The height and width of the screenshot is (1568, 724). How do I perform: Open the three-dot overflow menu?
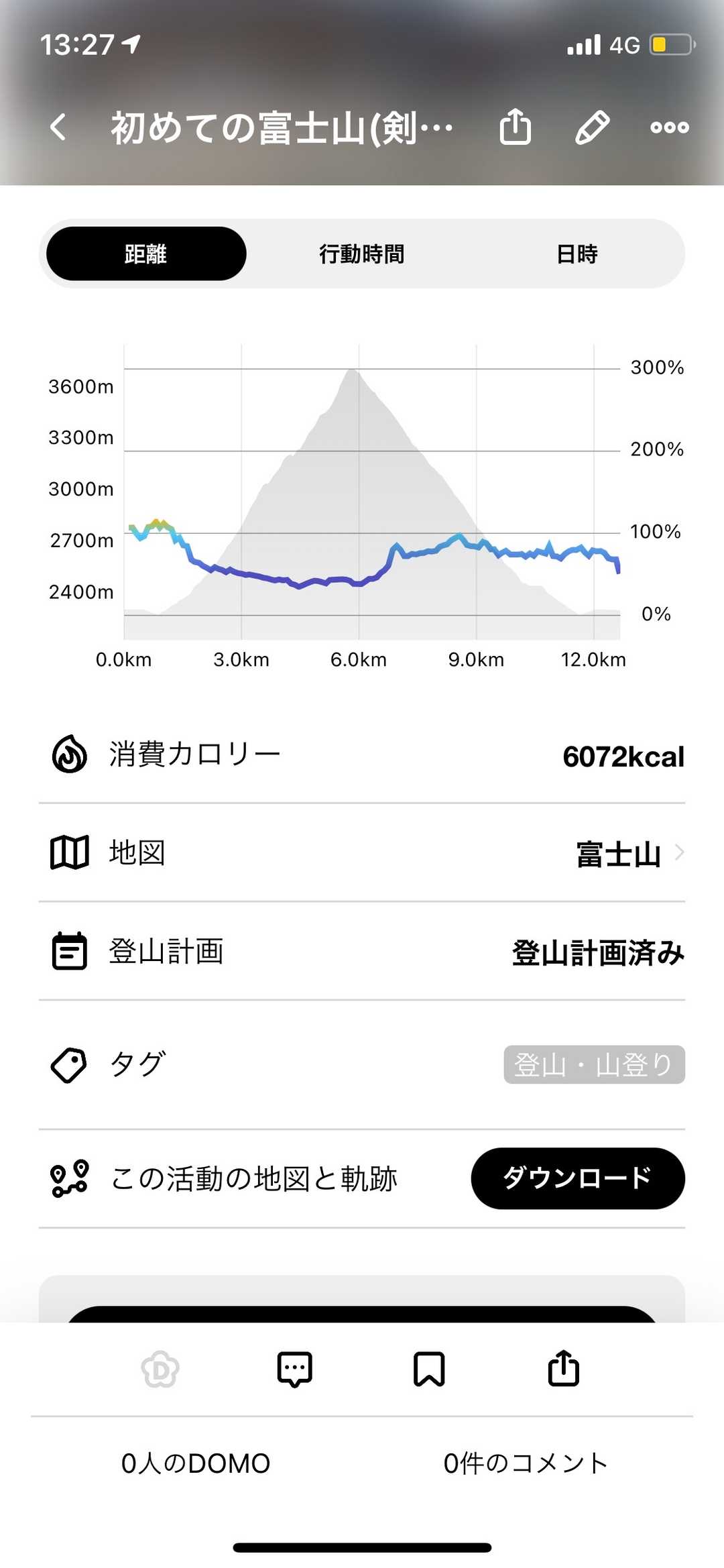[x=669, y=127]
